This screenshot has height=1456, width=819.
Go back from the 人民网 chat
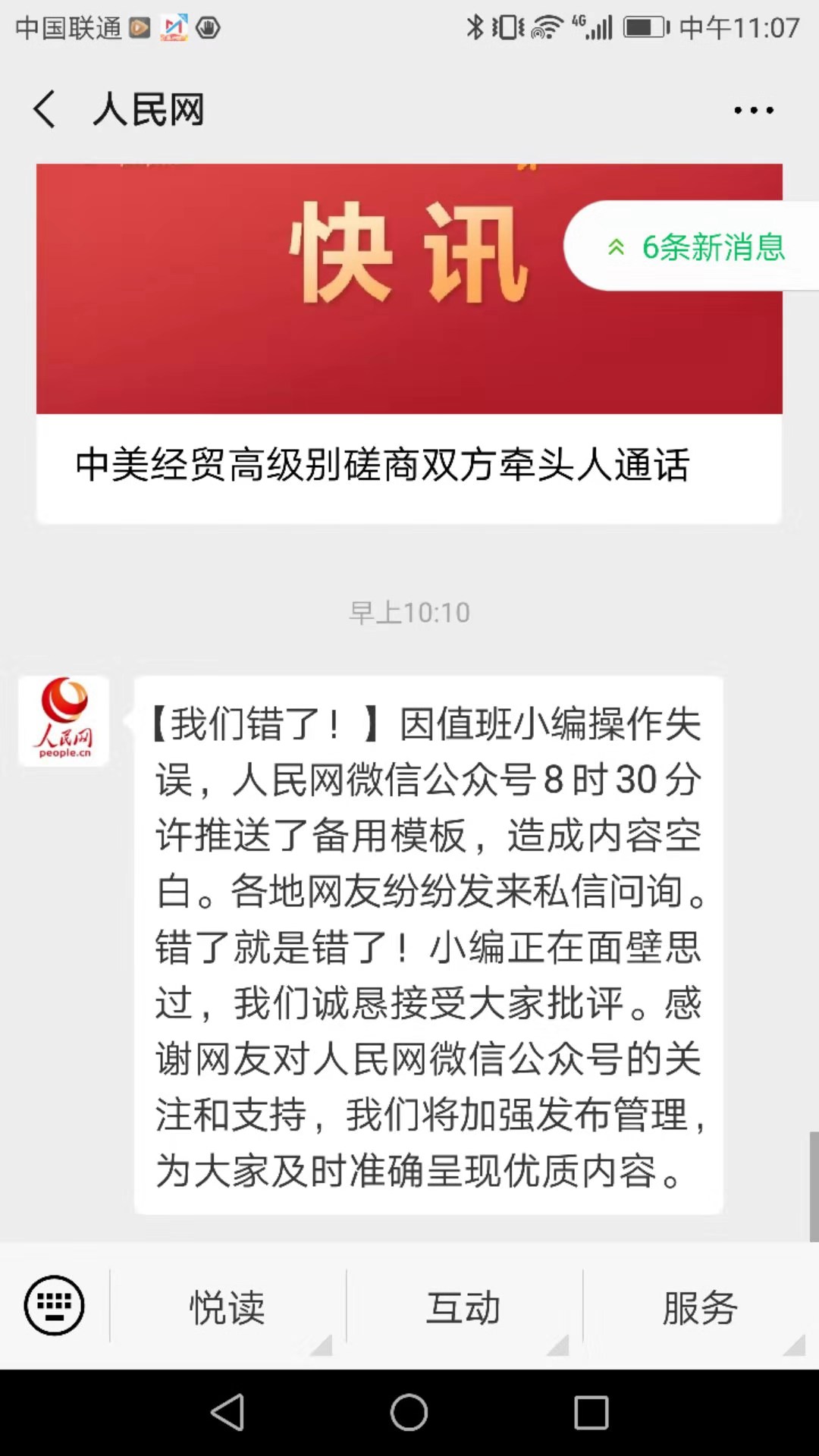coord(45,110)
